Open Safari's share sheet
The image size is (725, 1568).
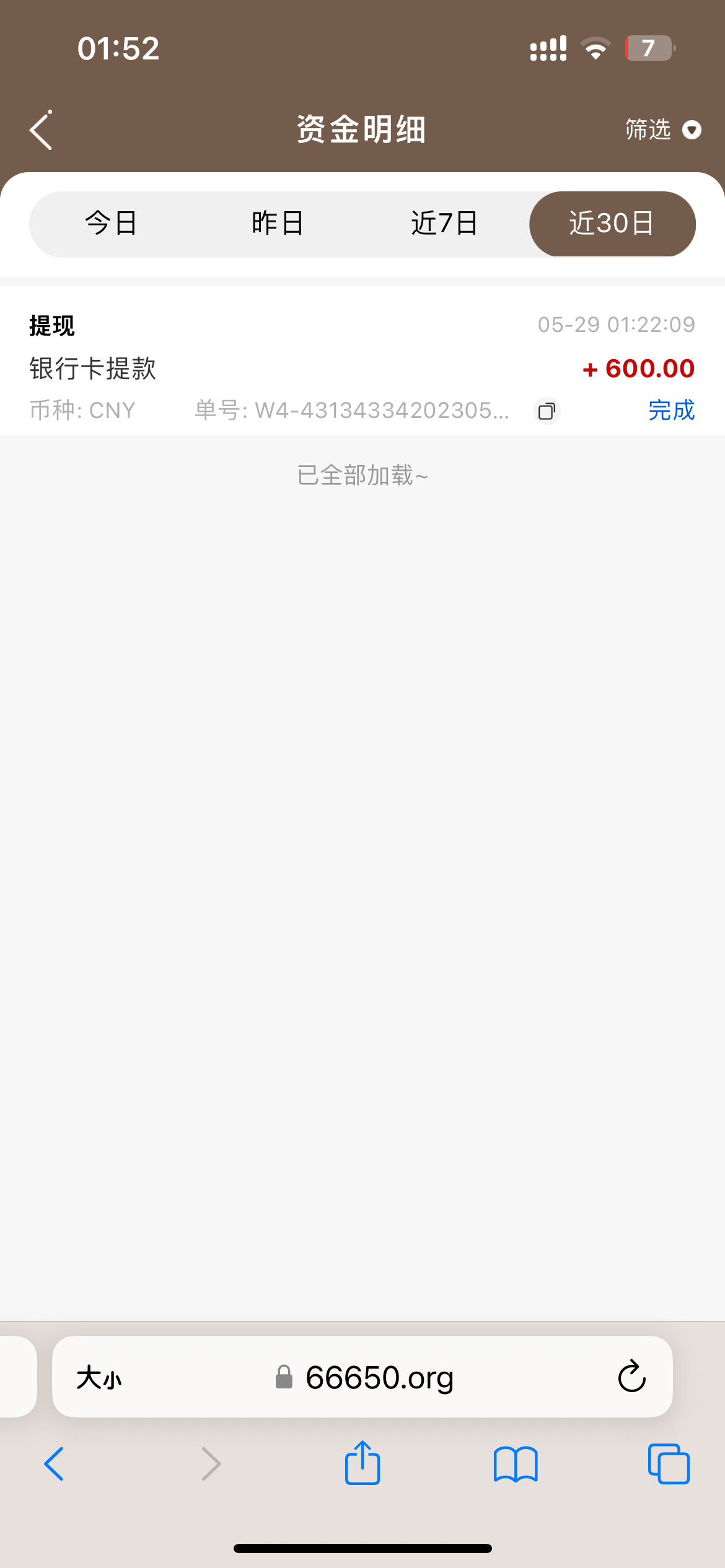[362, 1464]
